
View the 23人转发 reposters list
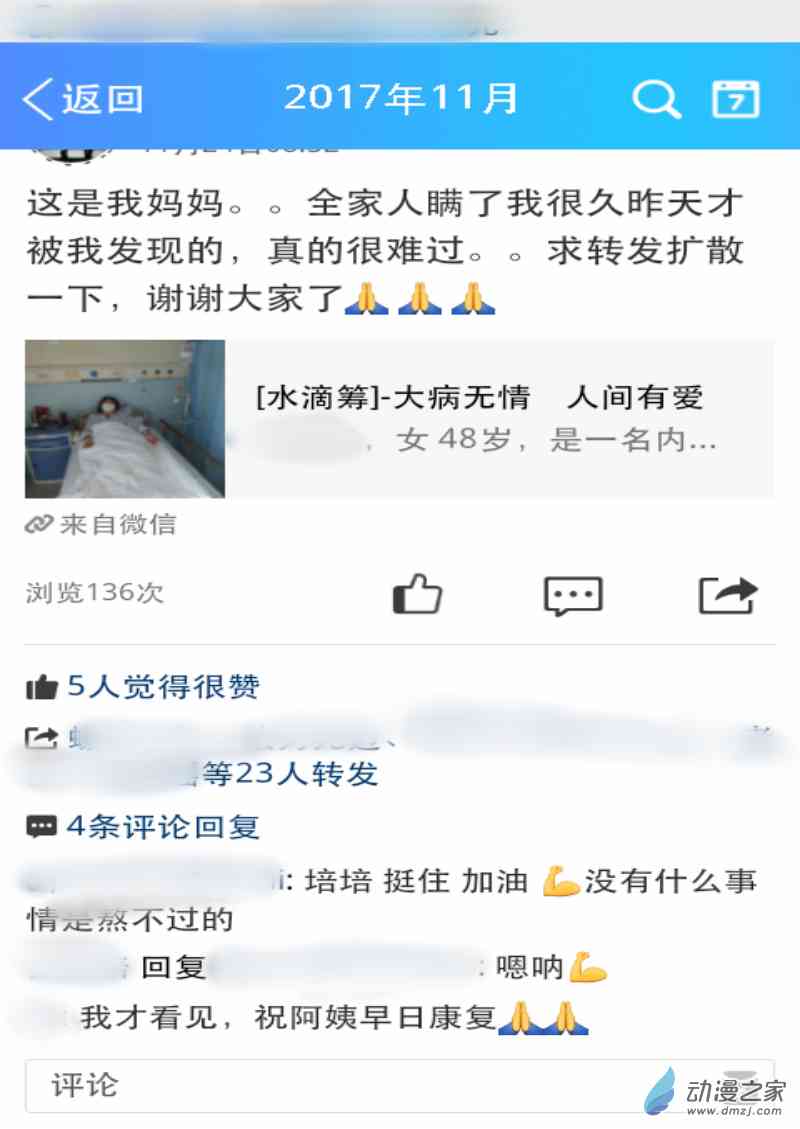pyautogui.click(x=290, y=773)
